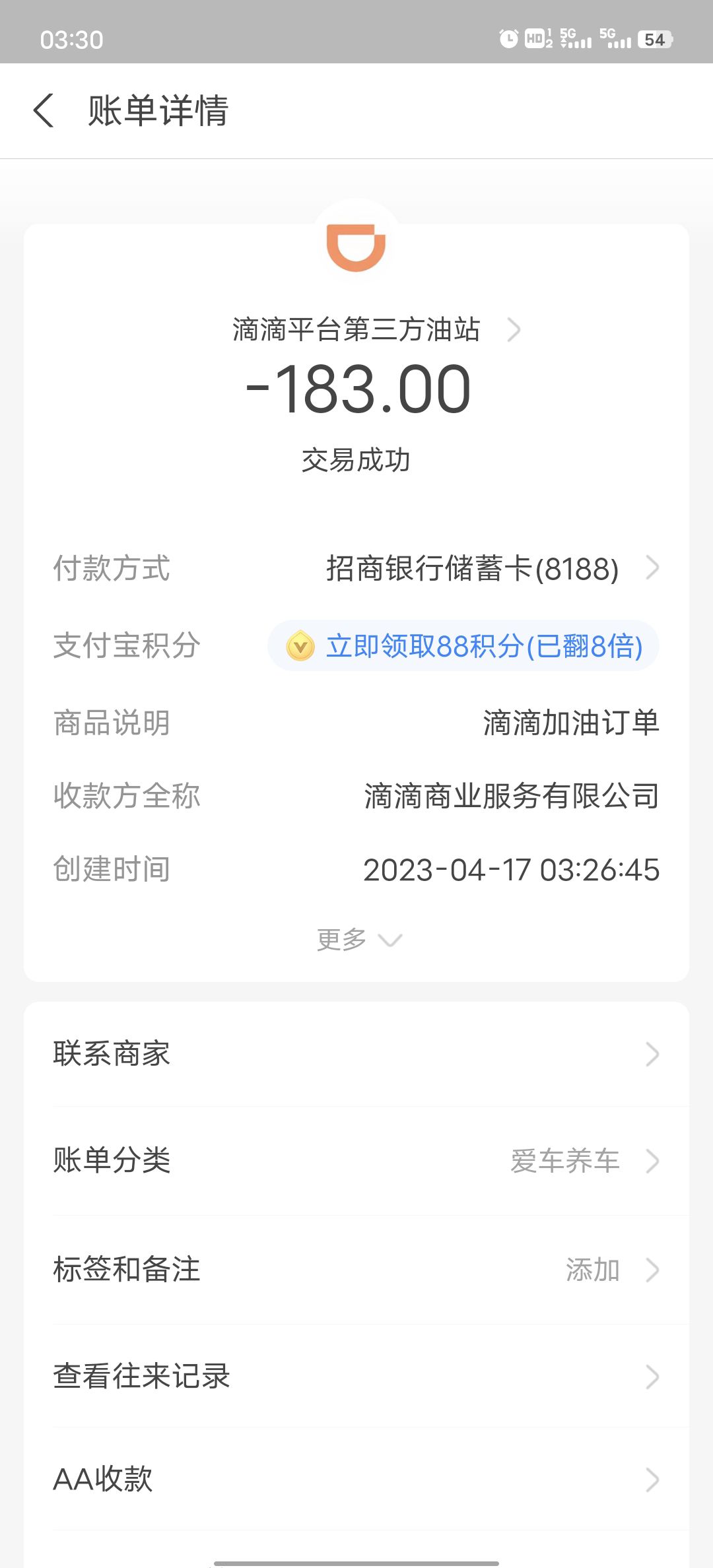Open payment method 招商银行储蓄卡(8188)
The width and height of the screenshot is (713, 1568).
pyautogui.click(x=489, y=568)
